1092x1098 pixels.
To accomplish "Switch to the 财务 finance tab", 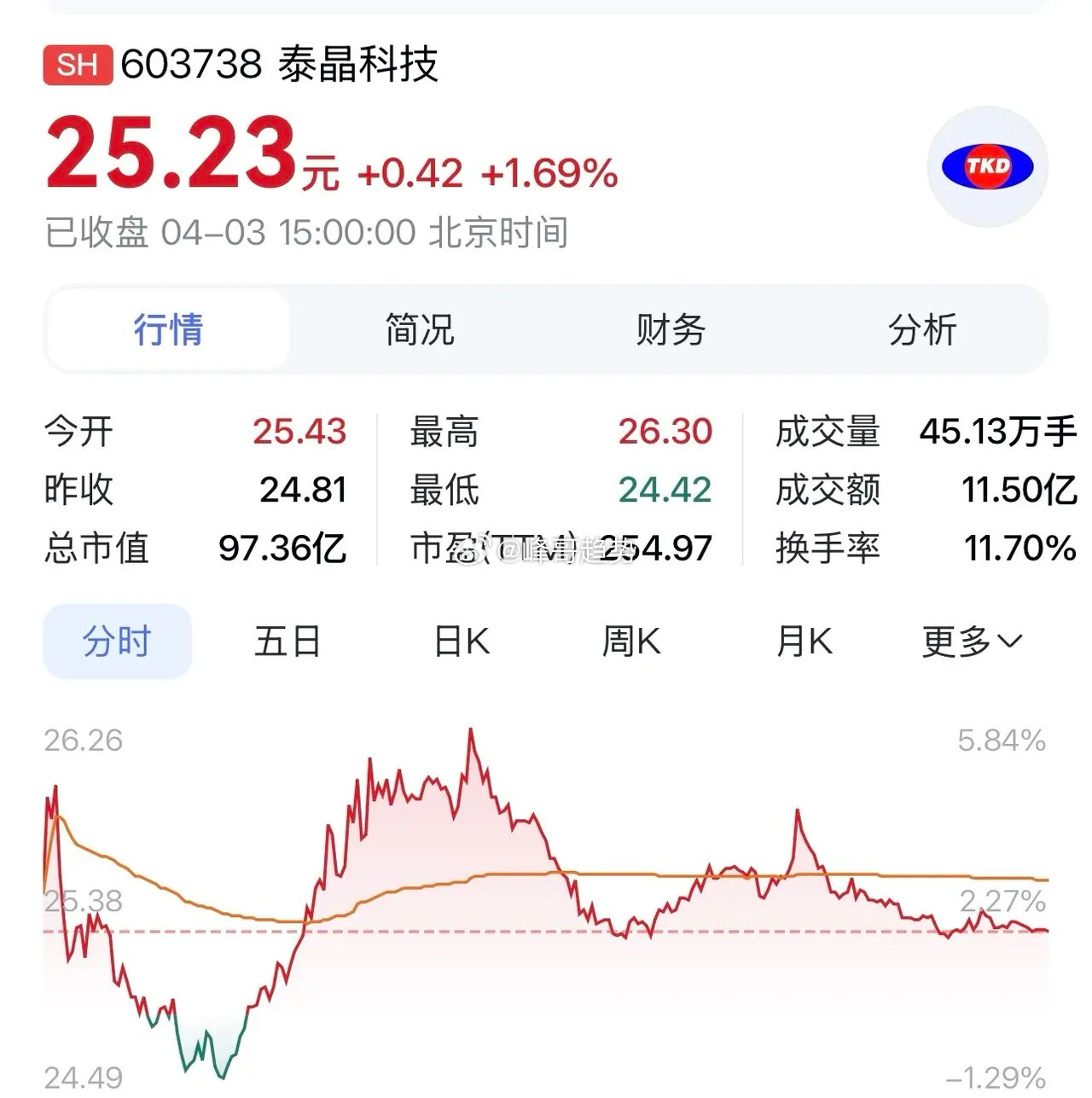I will [670, 331].
